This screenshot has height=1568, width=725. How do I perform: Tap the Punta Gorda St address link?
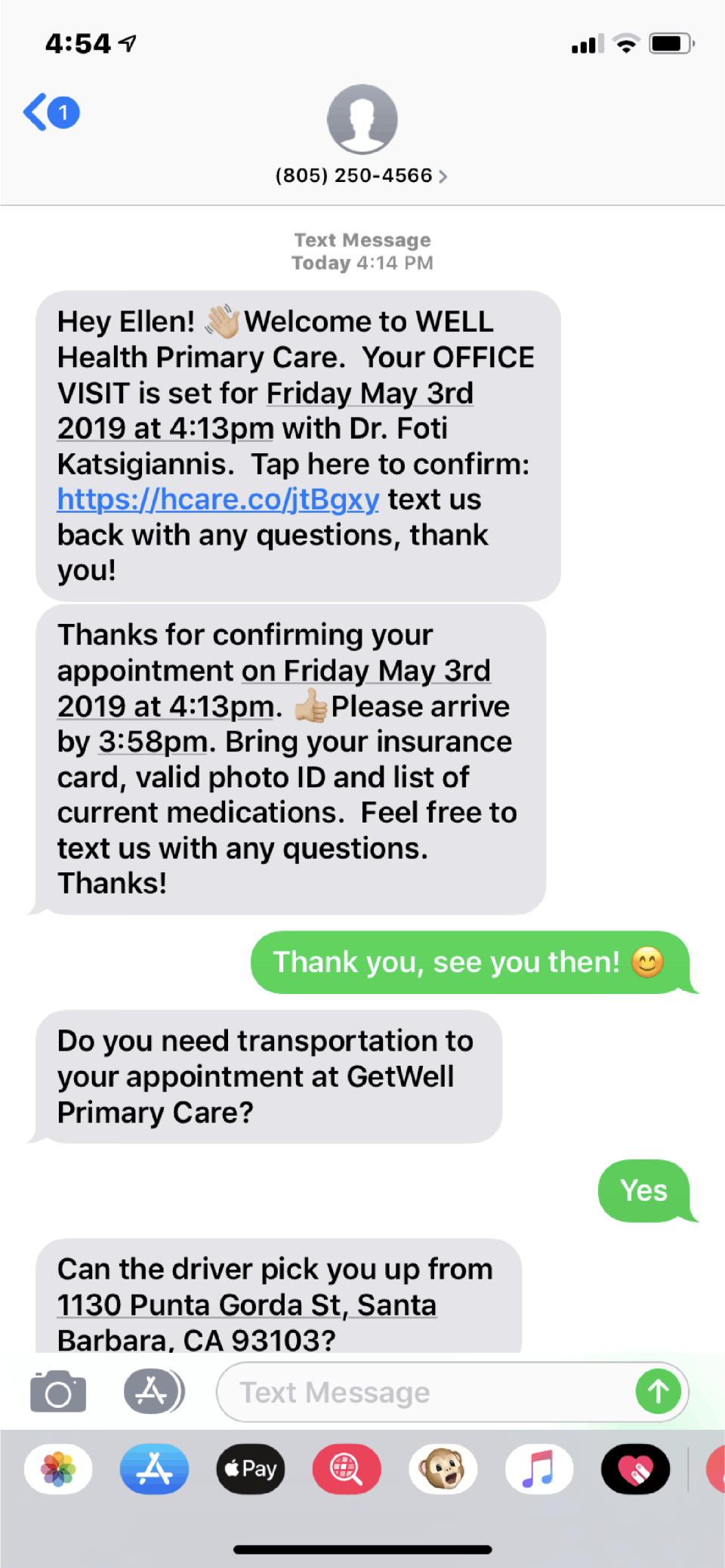click(x=247, y=1306)
